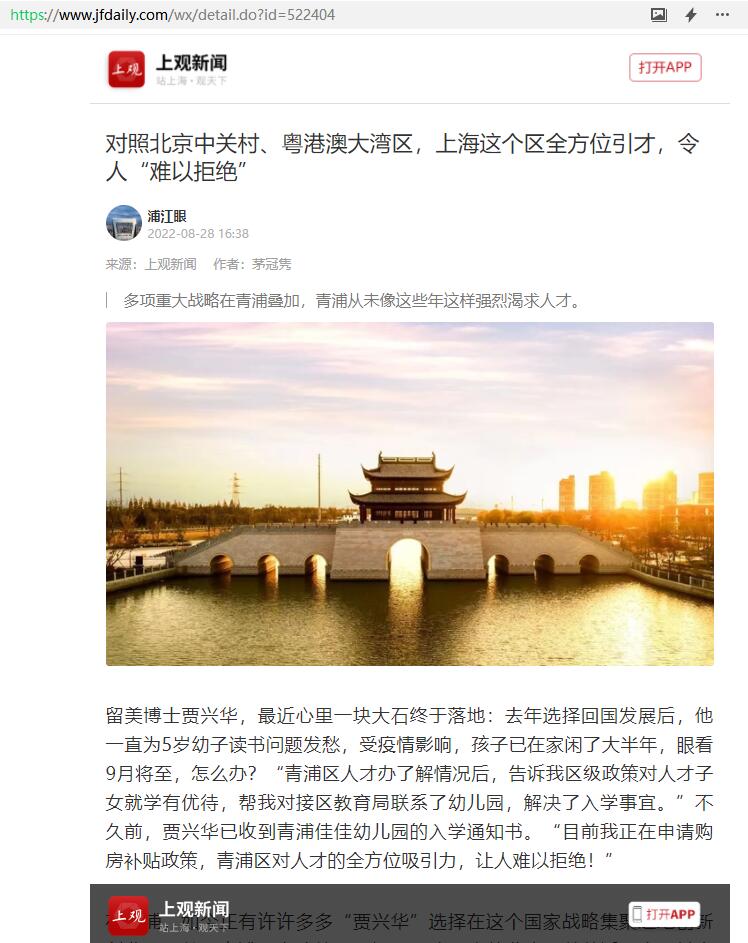Tap the picture mode icon in address bar

(658, 15)
